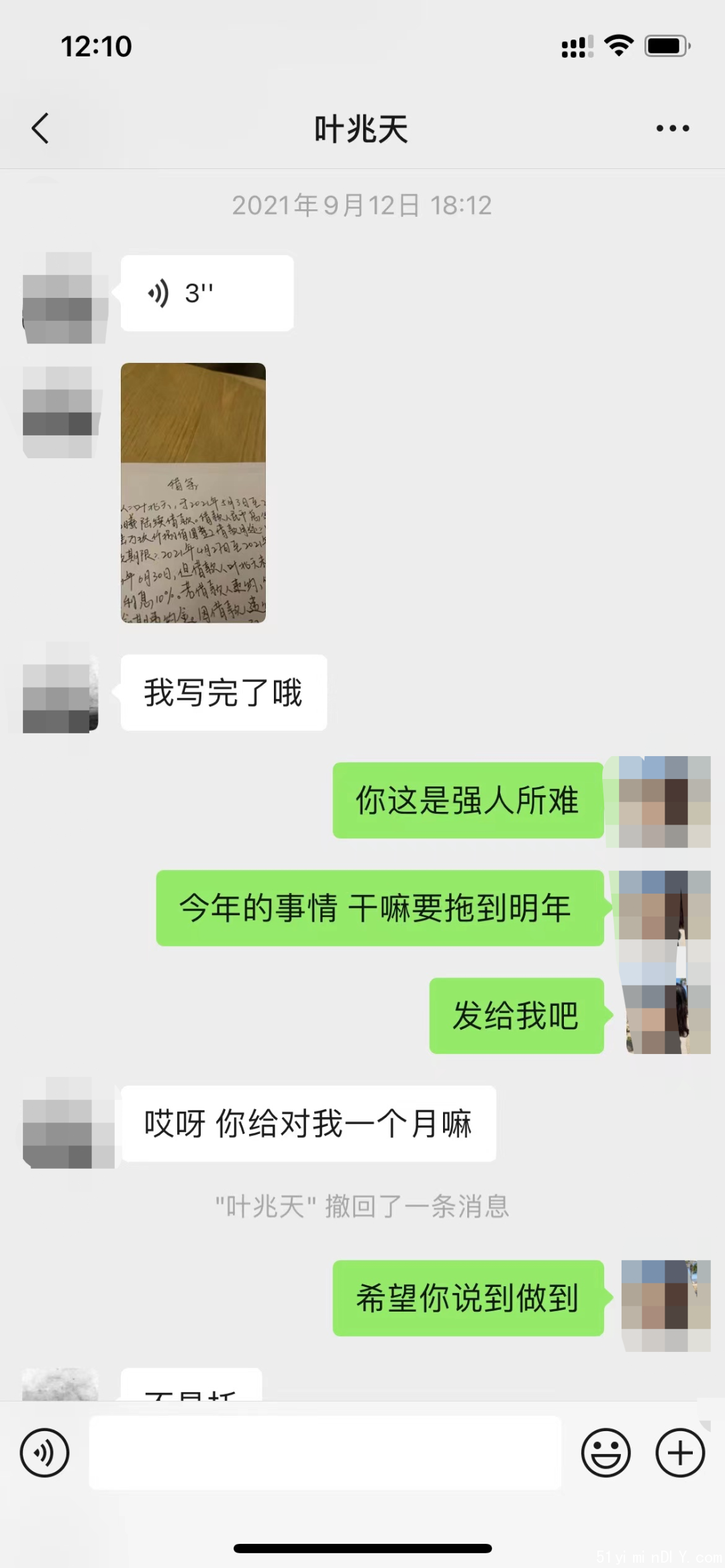
Task: Open my avatar beside 希望你说到做到
Action: tap(665, 1304)
